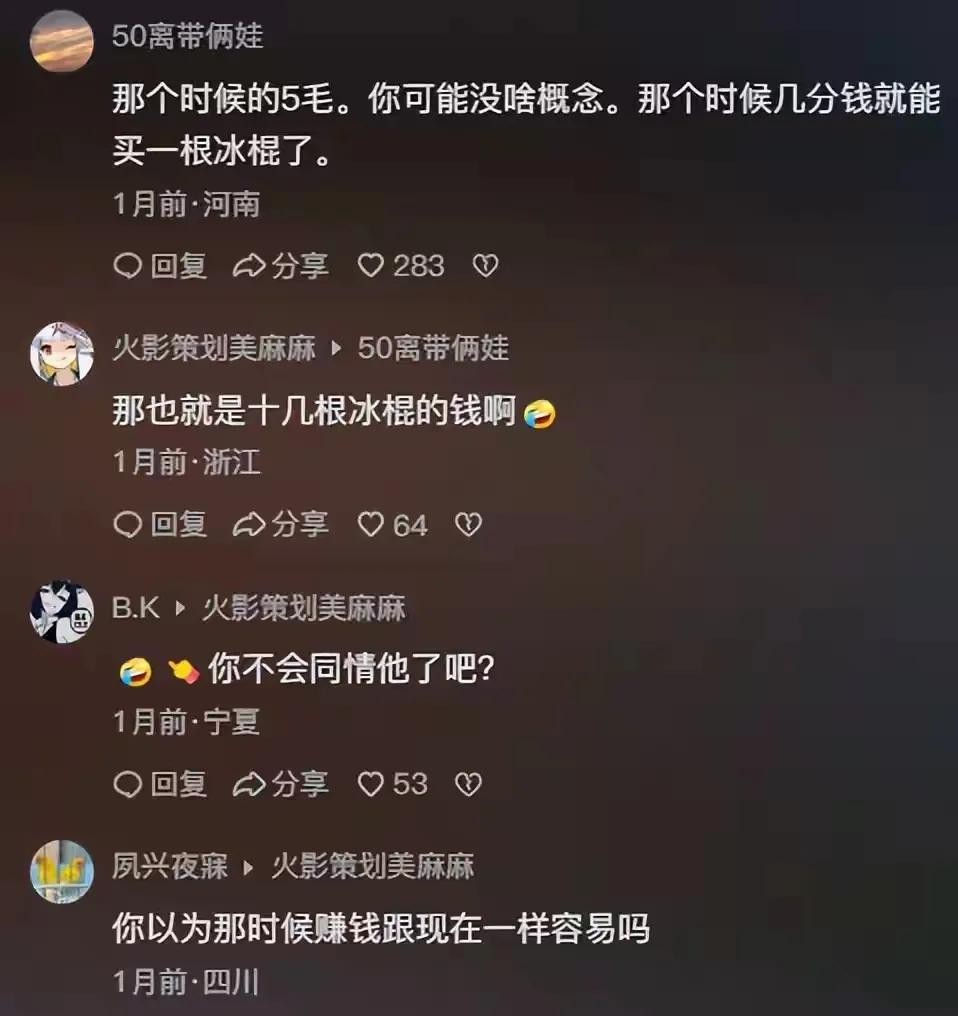This screenshot has height=1016, width=958.
Task: Reply to B.K's comment
Action: [x=160, y=784]
